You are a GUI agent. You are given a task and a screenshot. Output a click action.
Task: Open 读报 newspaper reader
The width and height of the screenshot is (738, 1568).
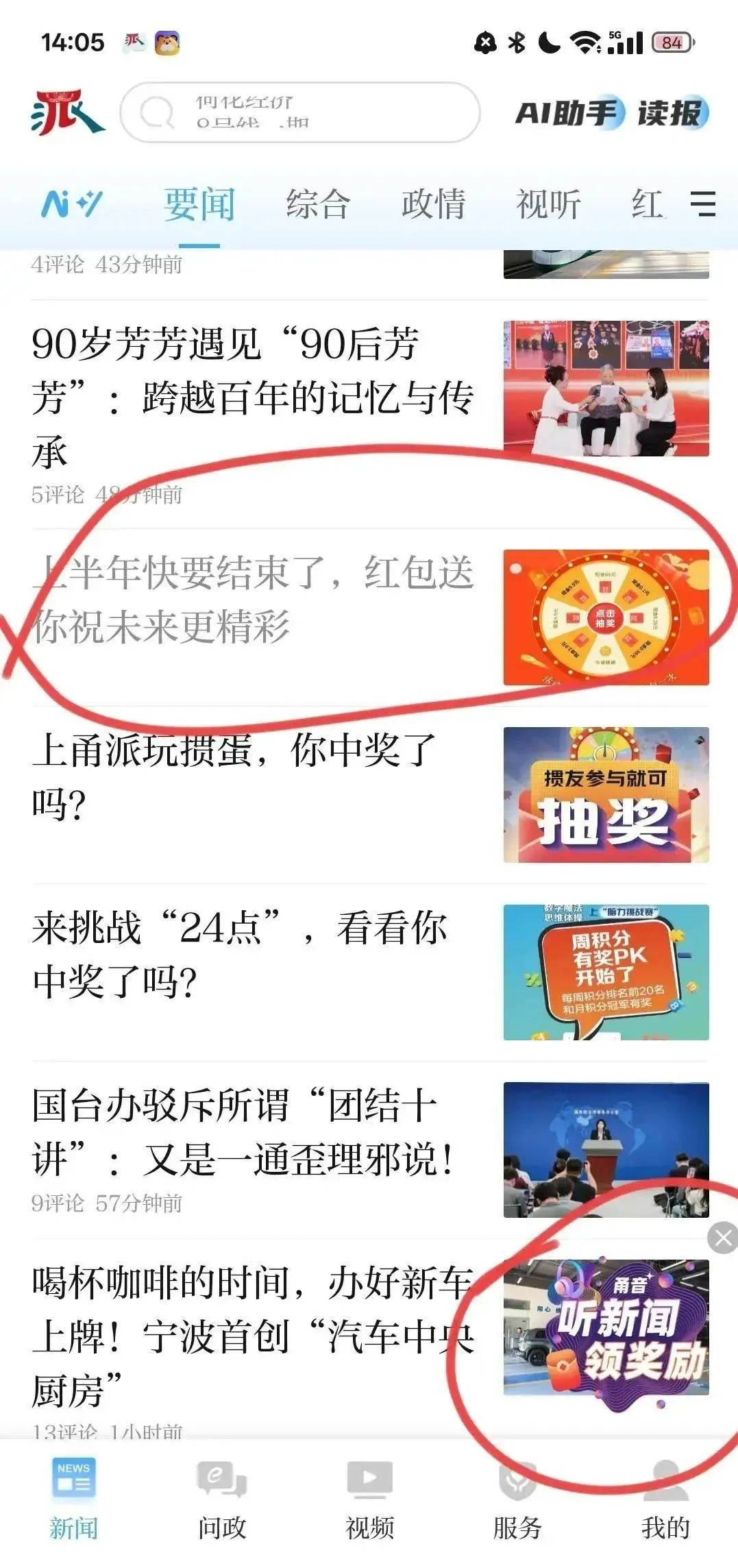(x=672, y=113)
